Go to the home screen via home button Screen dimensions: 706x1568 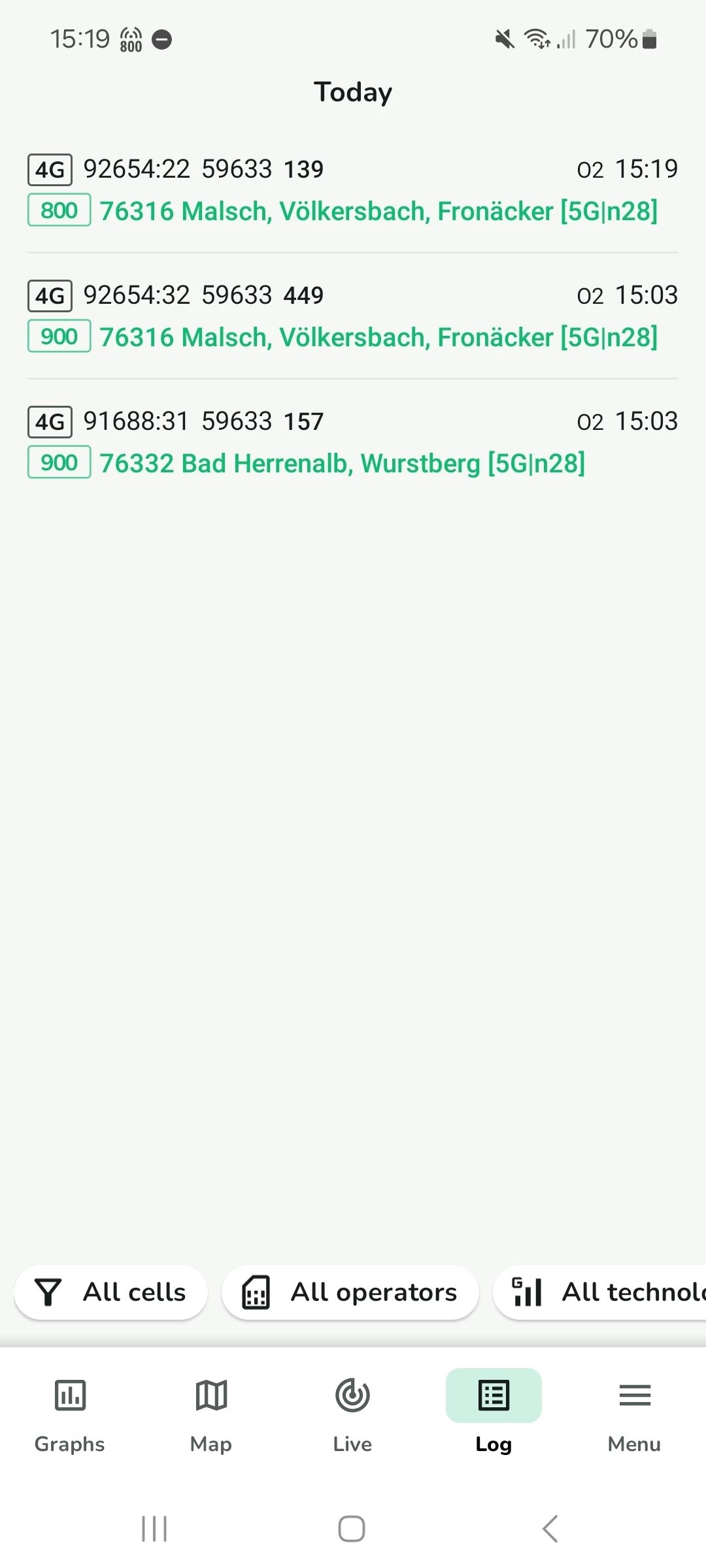tap(352, 1529)
